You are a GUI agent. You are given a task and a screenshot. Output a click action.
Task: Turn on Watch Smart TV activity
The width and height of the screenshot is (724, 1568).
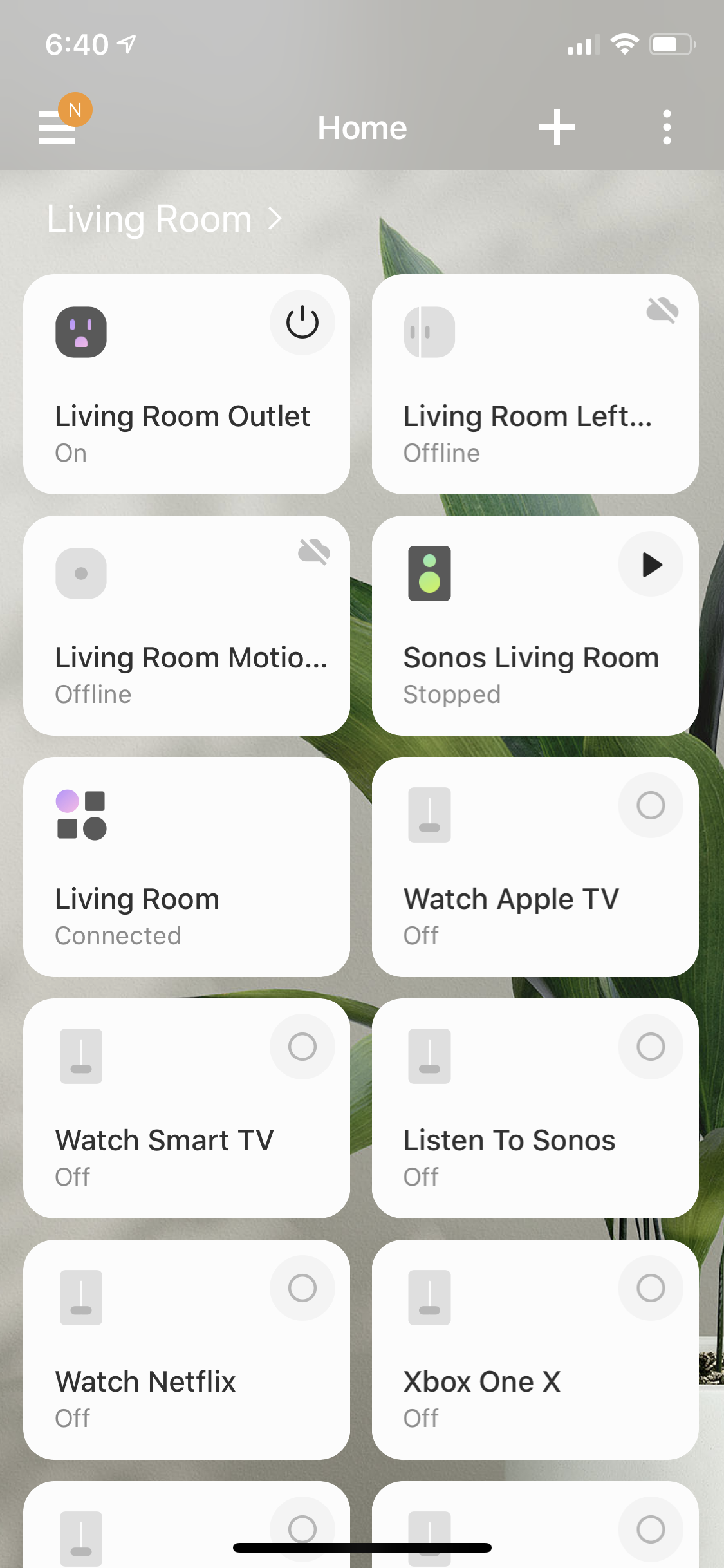tap(302, 1047)
